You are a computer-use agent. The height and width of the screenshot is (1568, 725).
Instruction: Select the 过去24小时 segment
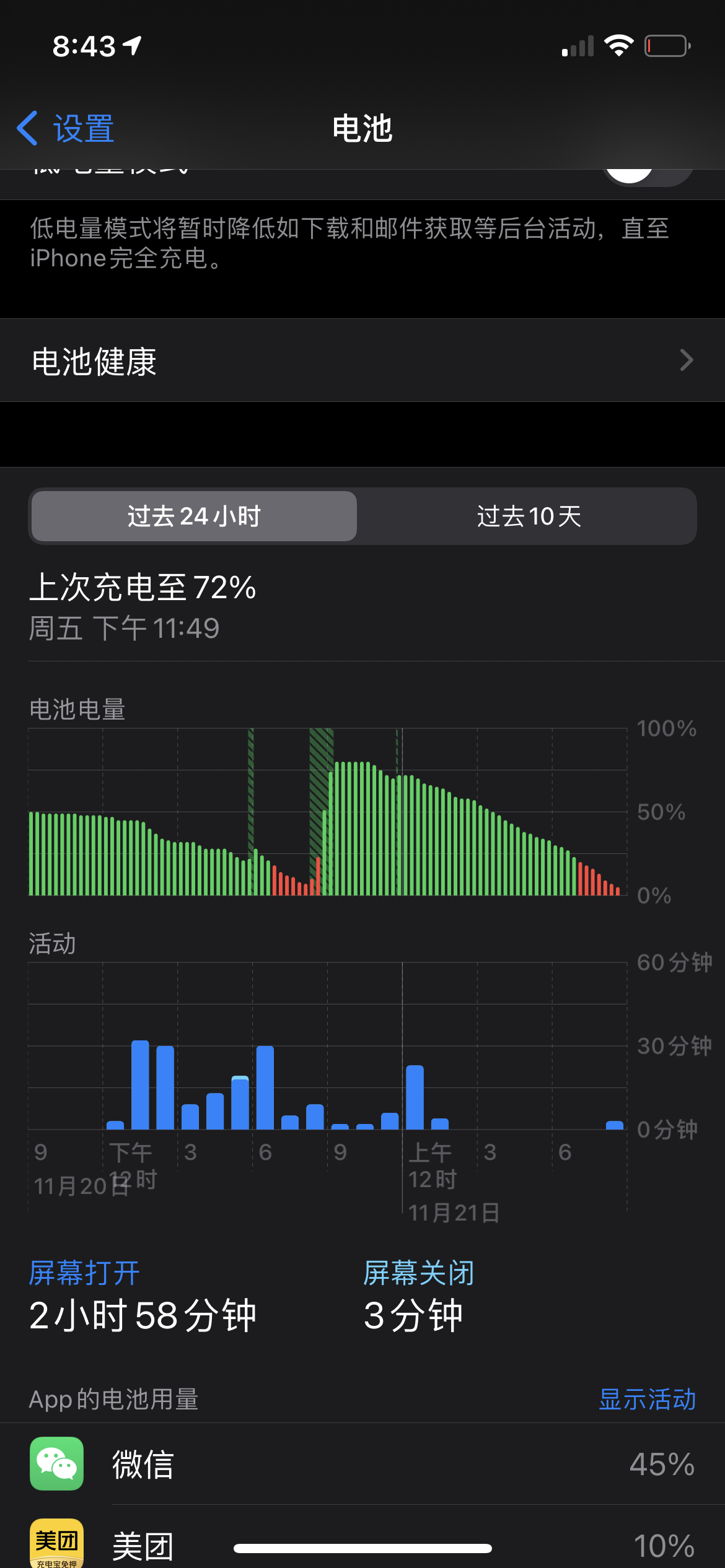click(194, 516)
